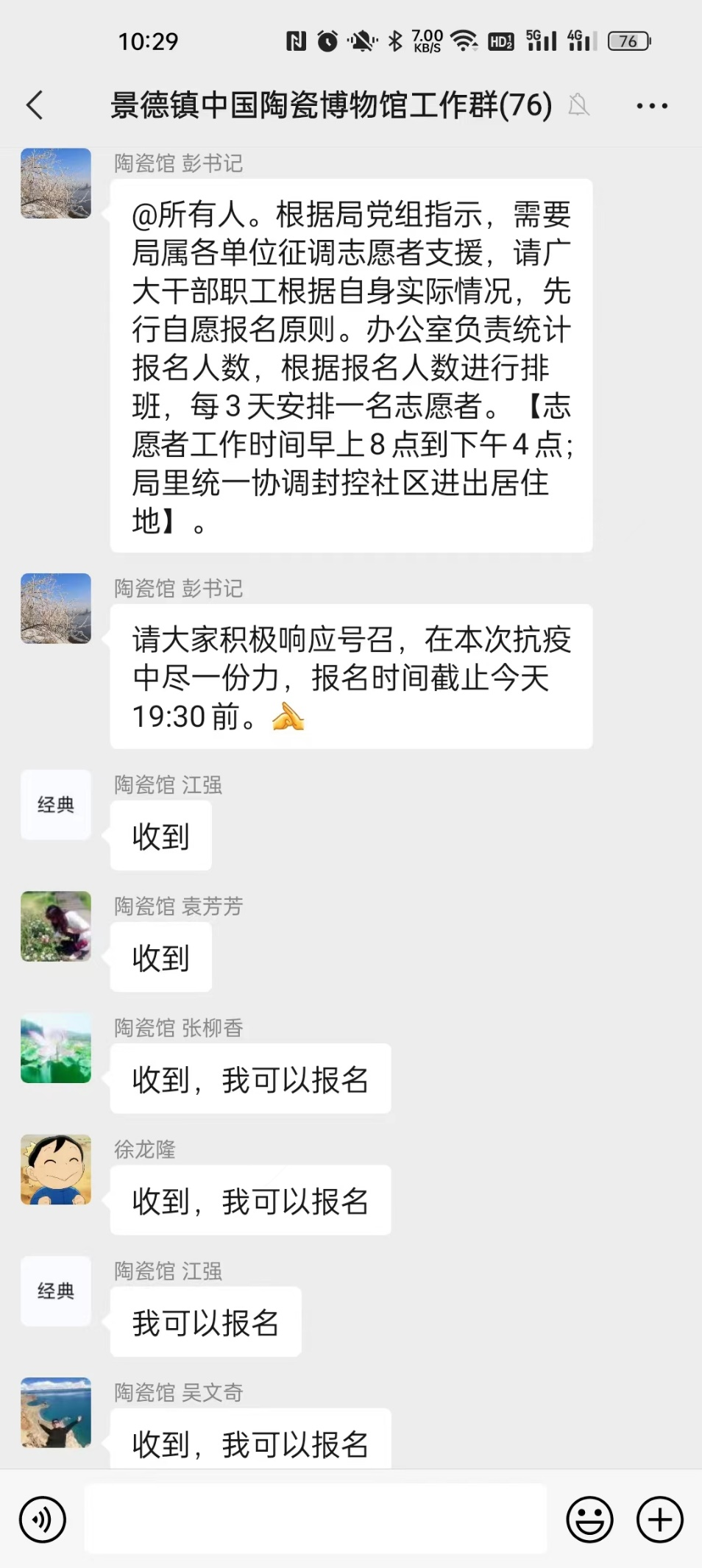Open 彭书记's avatar beside the @所有人 message
Viewport: 702px width, 1568px height.
click(x=56, y=183)
